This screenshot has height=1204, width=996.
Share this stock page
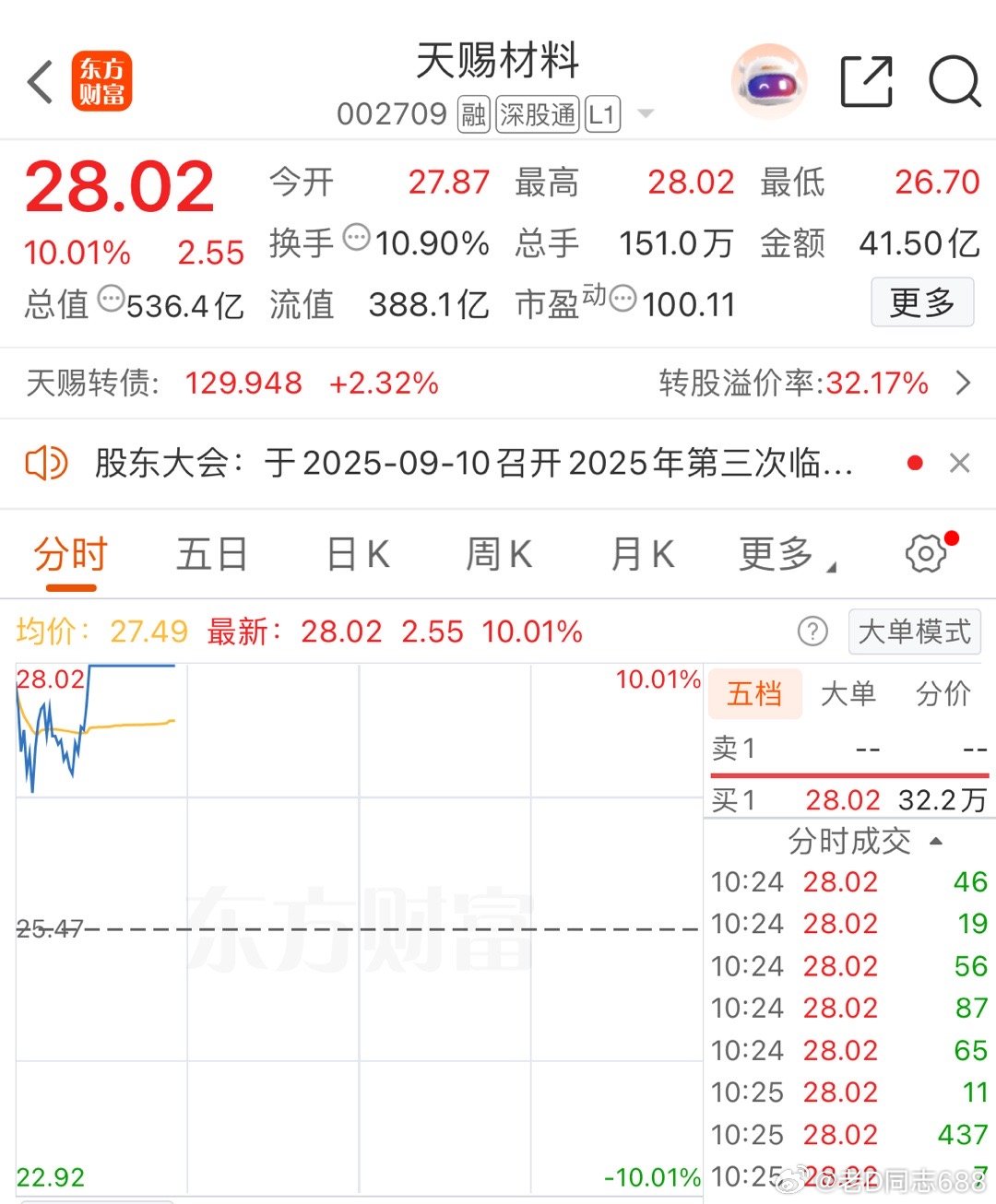[867, 83]
